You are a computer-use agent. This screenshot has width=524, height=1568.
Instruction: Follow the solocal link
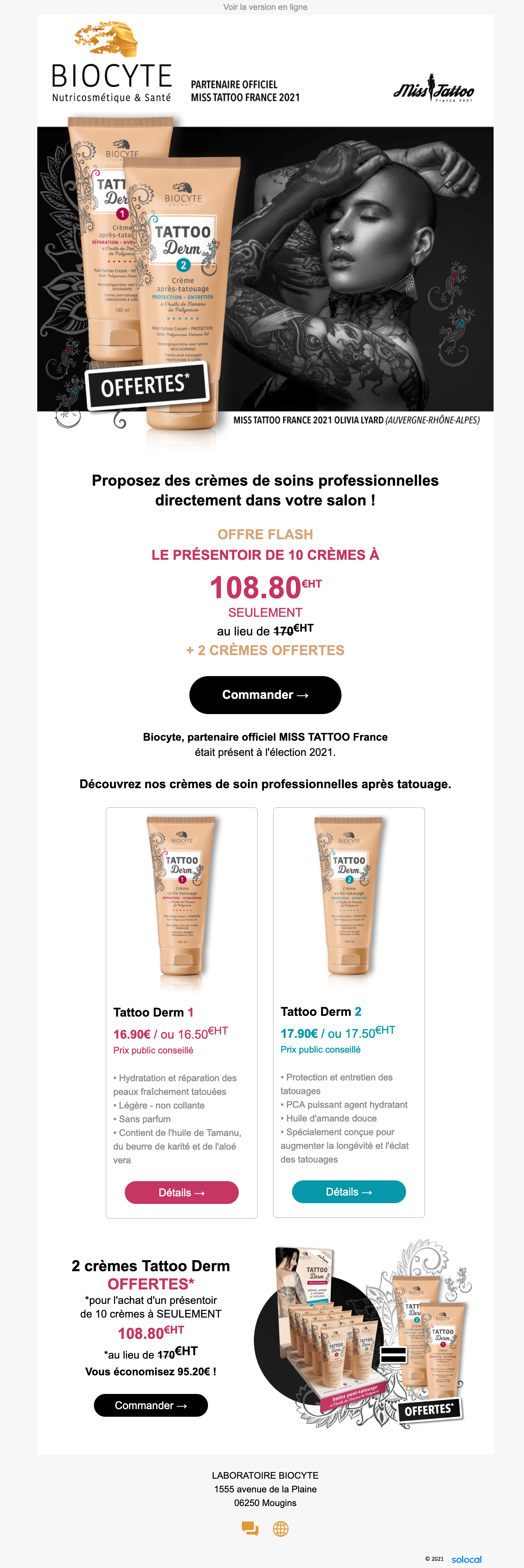coord(466,1559)
